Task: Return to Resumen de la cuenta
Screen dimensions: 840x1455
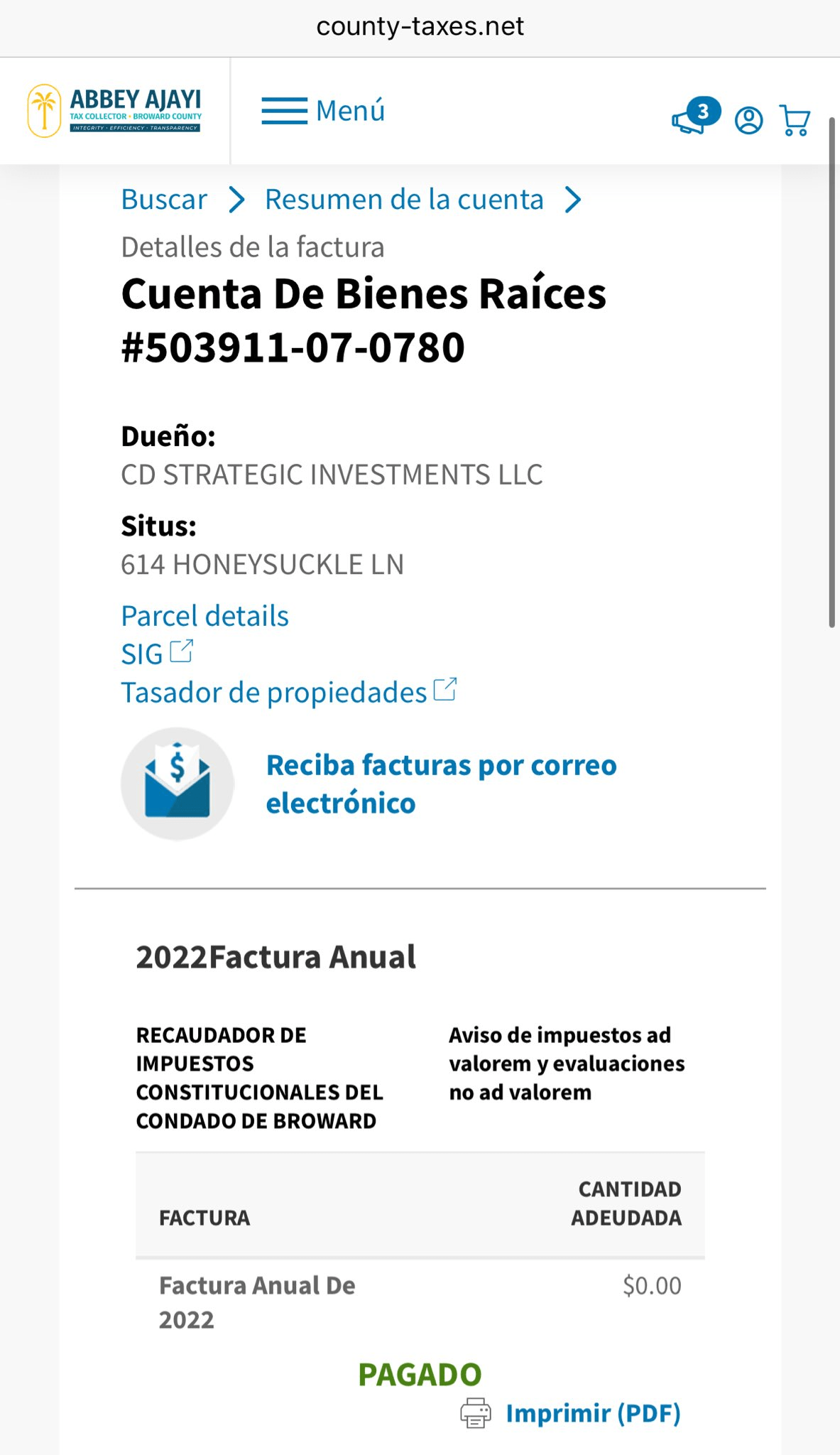Action: pos(404,200)
